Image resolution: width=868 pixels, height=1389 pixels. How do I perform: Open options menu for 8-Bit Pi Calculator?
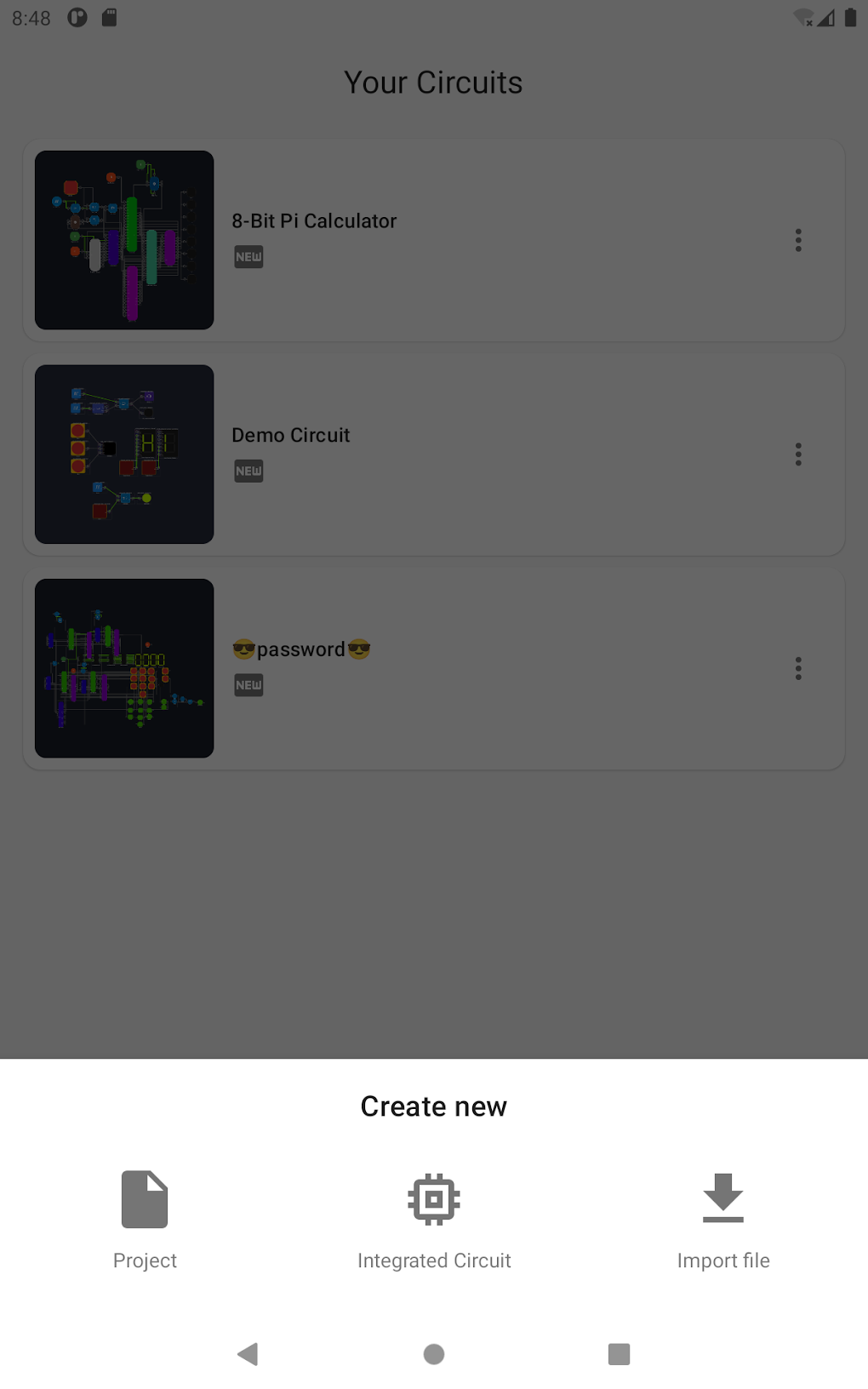797,240
